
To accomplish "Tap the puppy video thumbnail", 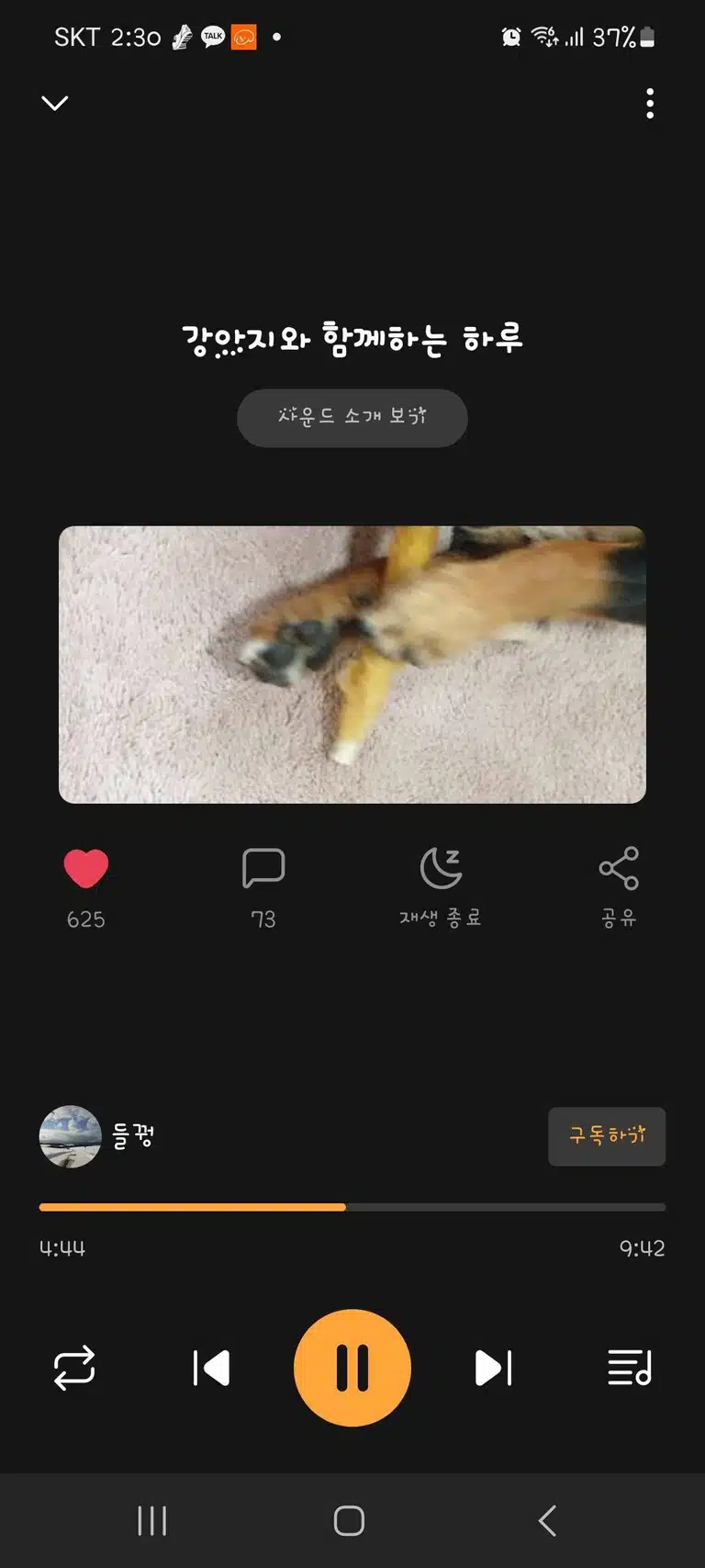I will (352, 665).
